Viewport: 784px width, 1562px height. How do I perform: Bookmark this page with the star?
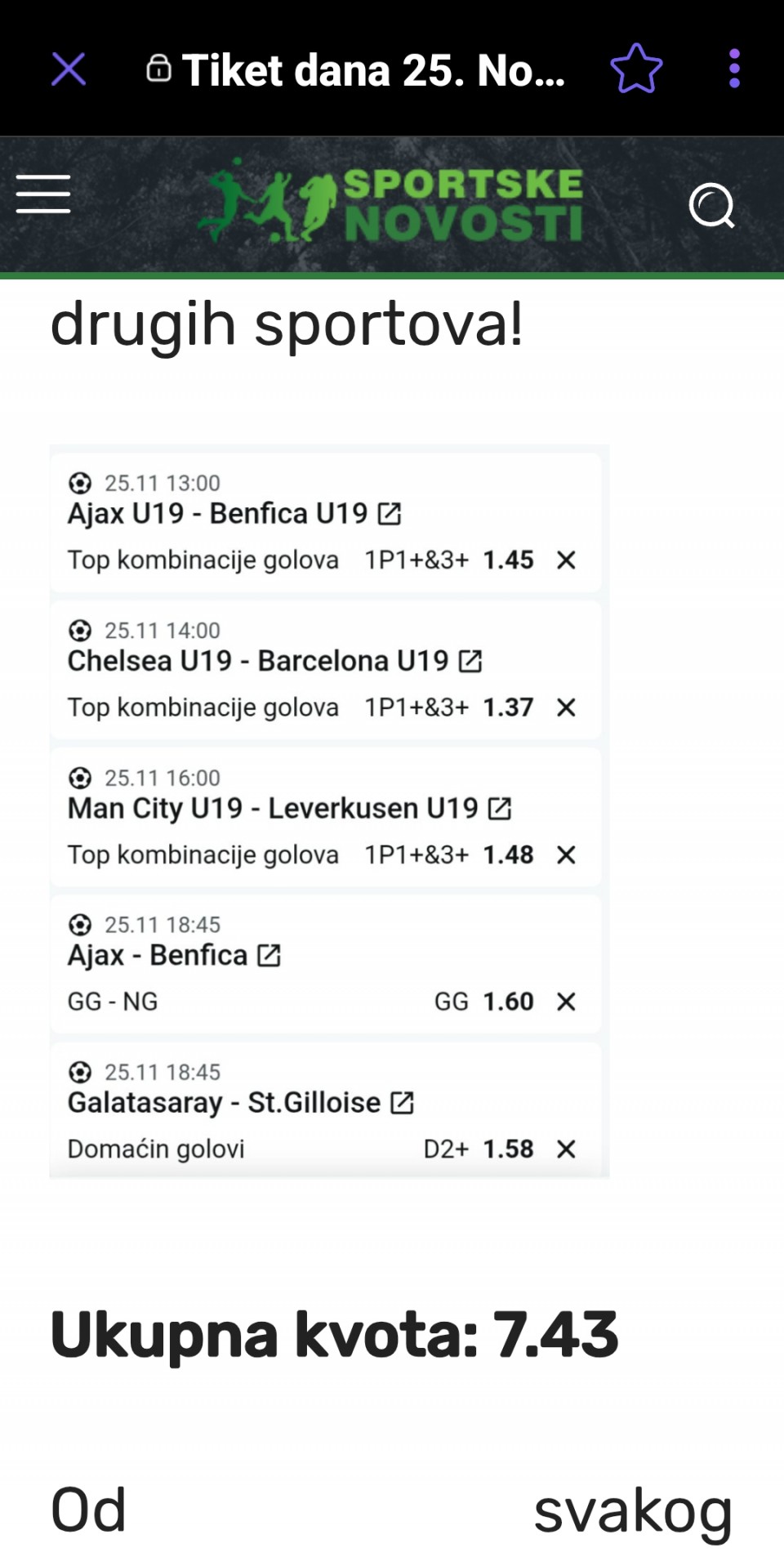(636, 69)
